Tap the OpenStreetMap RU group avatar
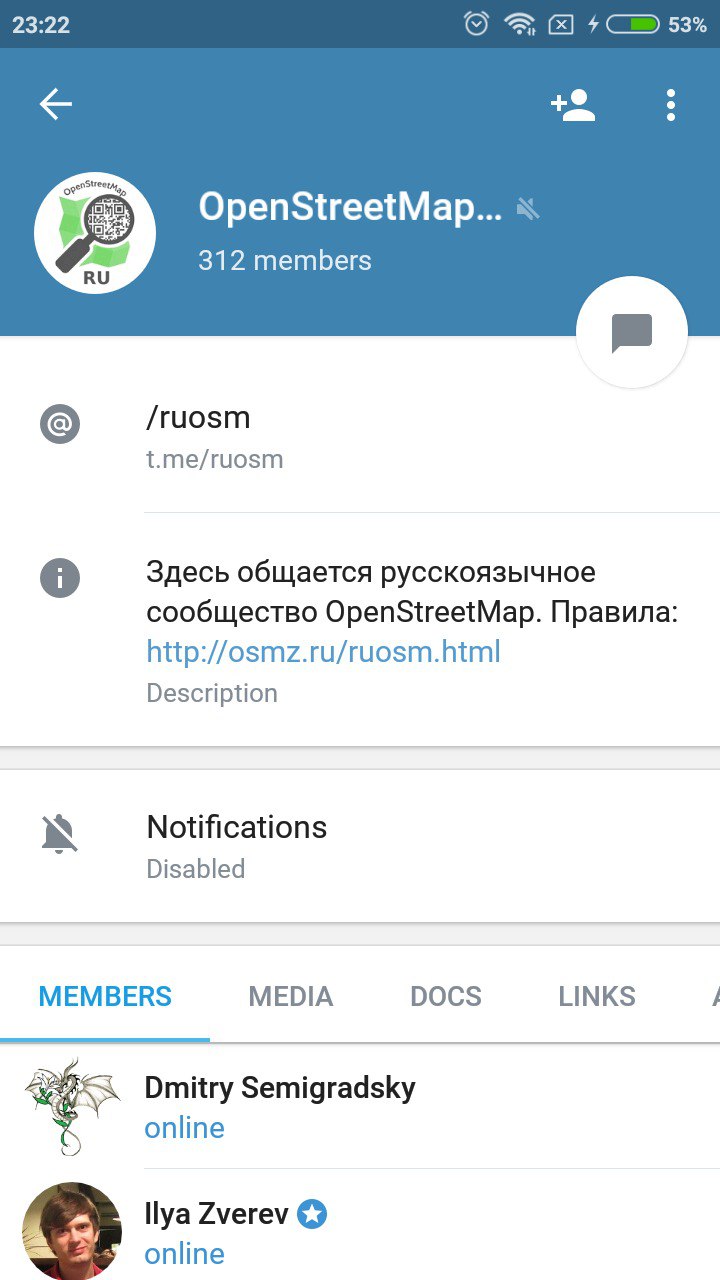This screenshot has height=1280, width=720. pyautogui.click(x=95, y=233)
